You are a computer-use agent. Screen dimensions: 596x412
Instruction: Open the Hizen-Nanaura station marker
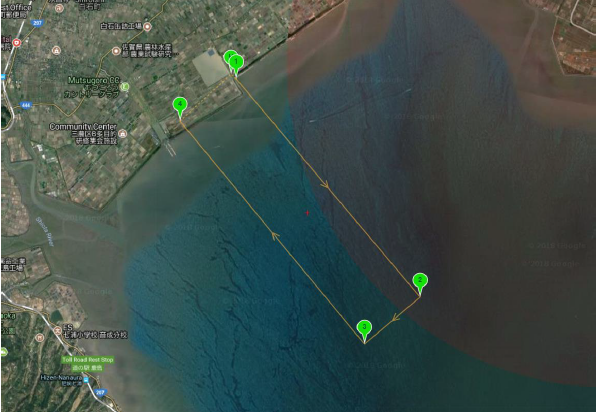tap(86, 379)
